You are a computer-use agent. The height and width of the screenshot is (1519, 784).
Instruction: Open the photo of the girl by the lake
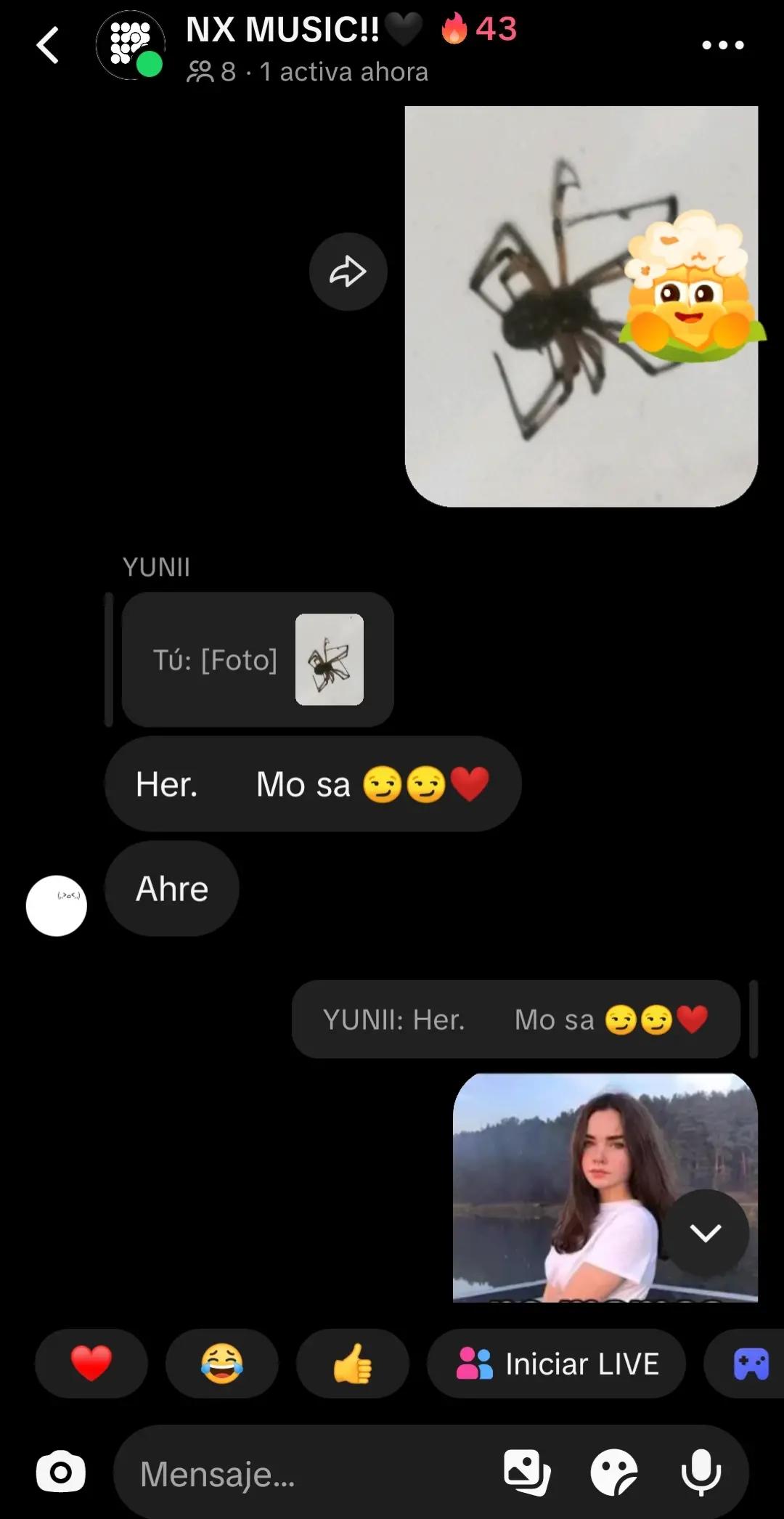605,1187
